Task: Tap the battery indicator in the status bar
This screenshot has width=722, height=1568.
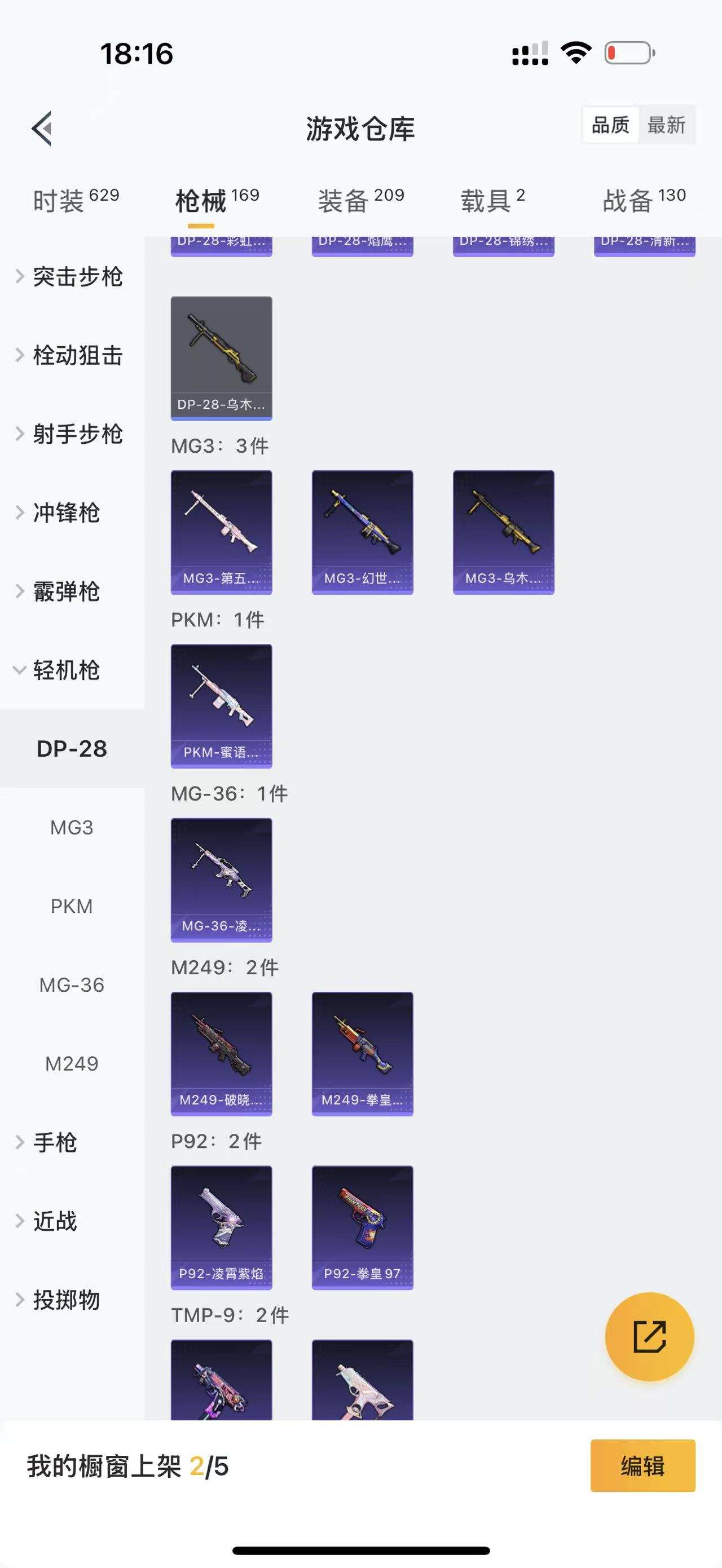Action: coord(628,54)
